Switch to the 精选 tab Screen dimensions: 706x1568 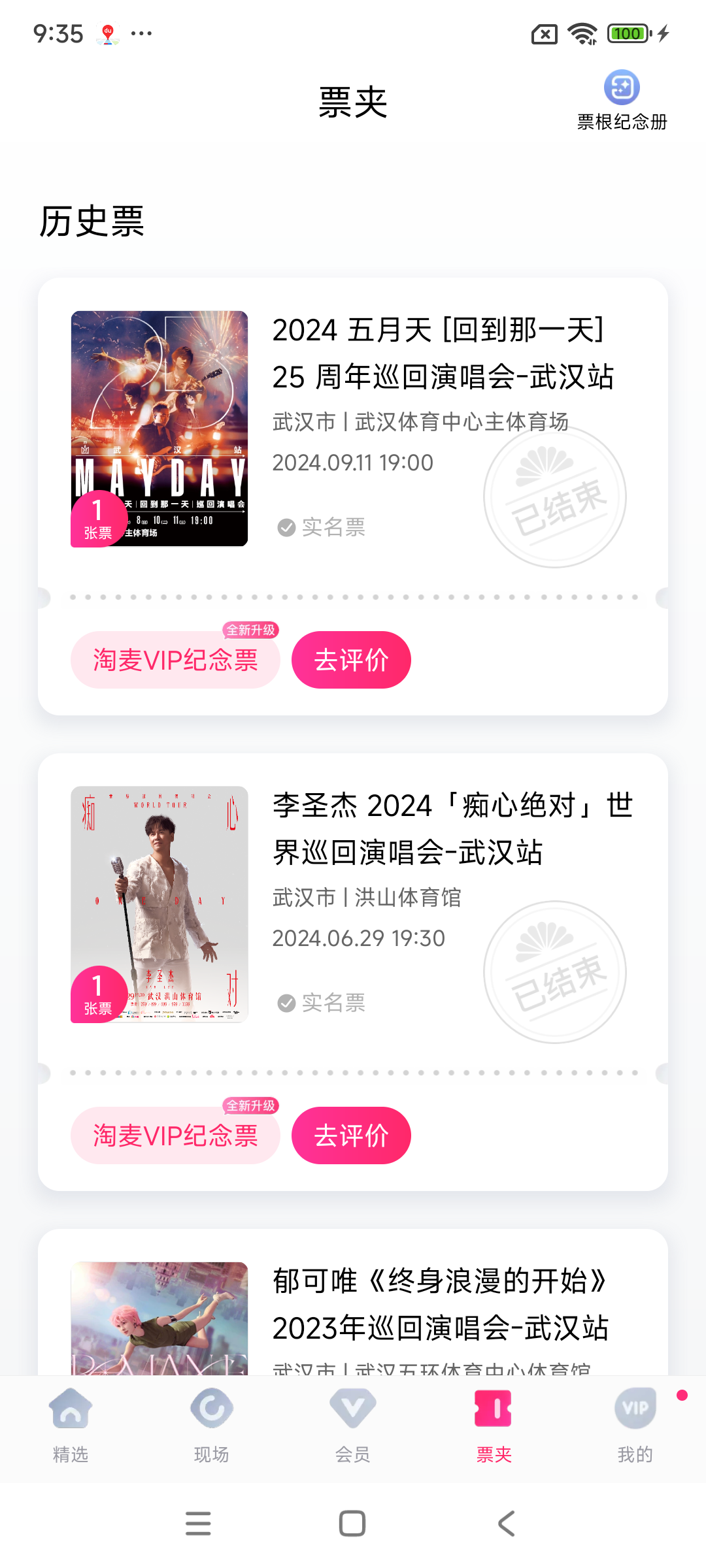click(71, 1426)
